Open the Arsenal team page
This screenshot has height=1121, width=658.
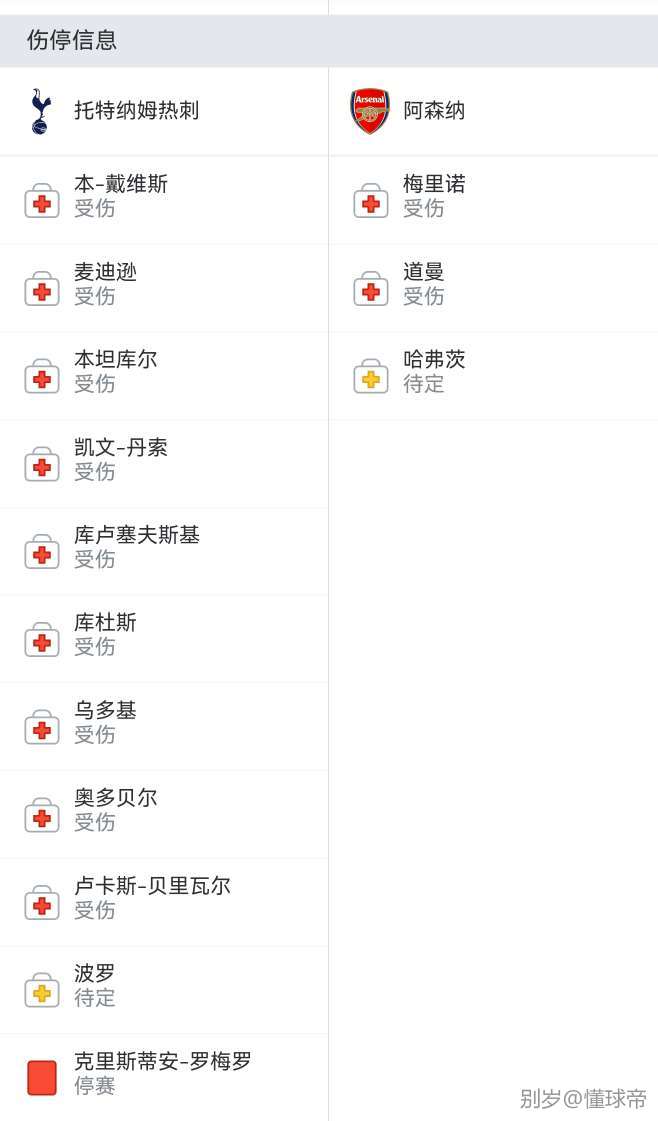pos(434,110)
